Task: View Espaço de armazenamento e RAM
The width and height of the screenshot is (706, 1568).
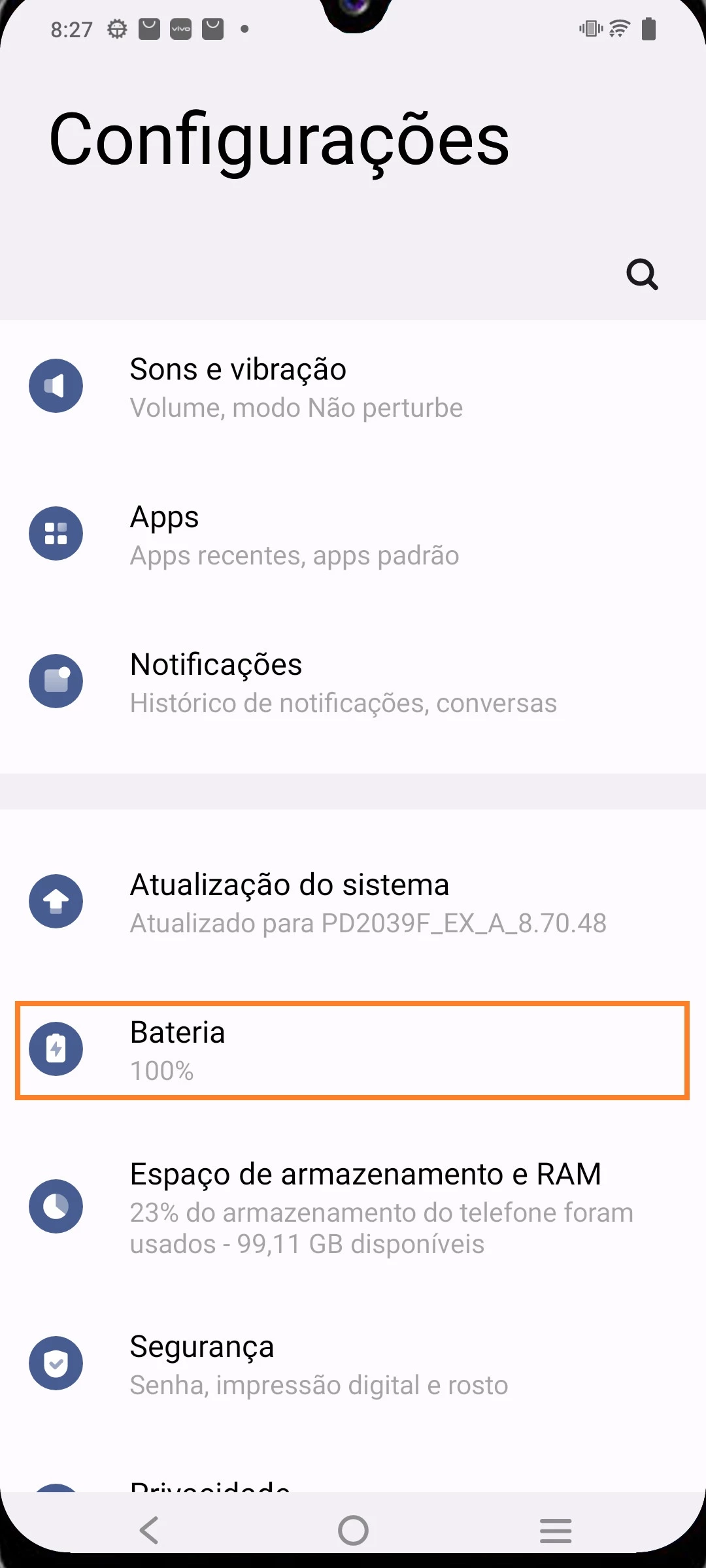Action: pyautogui.click(x=353, y=1207)
